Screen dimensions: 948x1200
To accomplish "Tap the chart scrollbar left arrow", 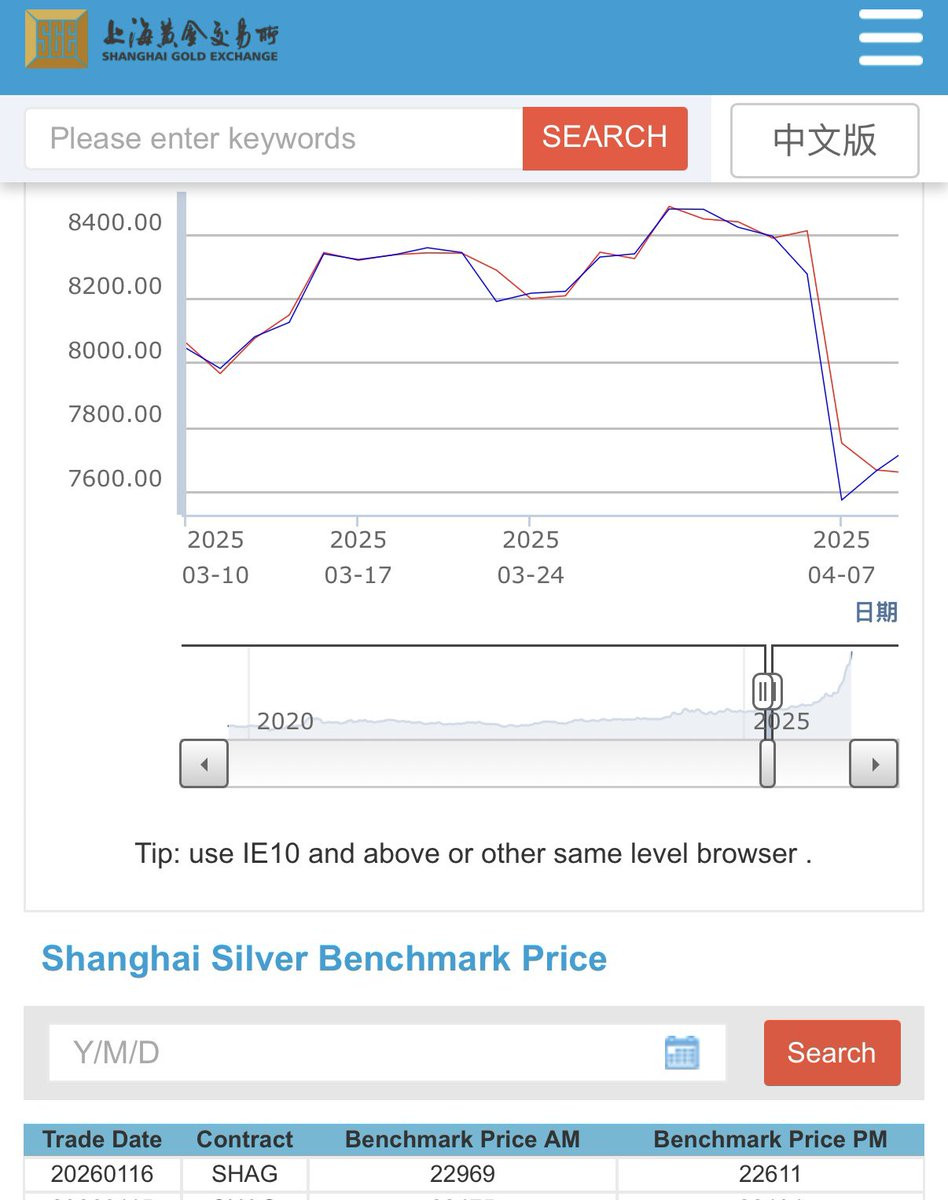I will [204, 765].
